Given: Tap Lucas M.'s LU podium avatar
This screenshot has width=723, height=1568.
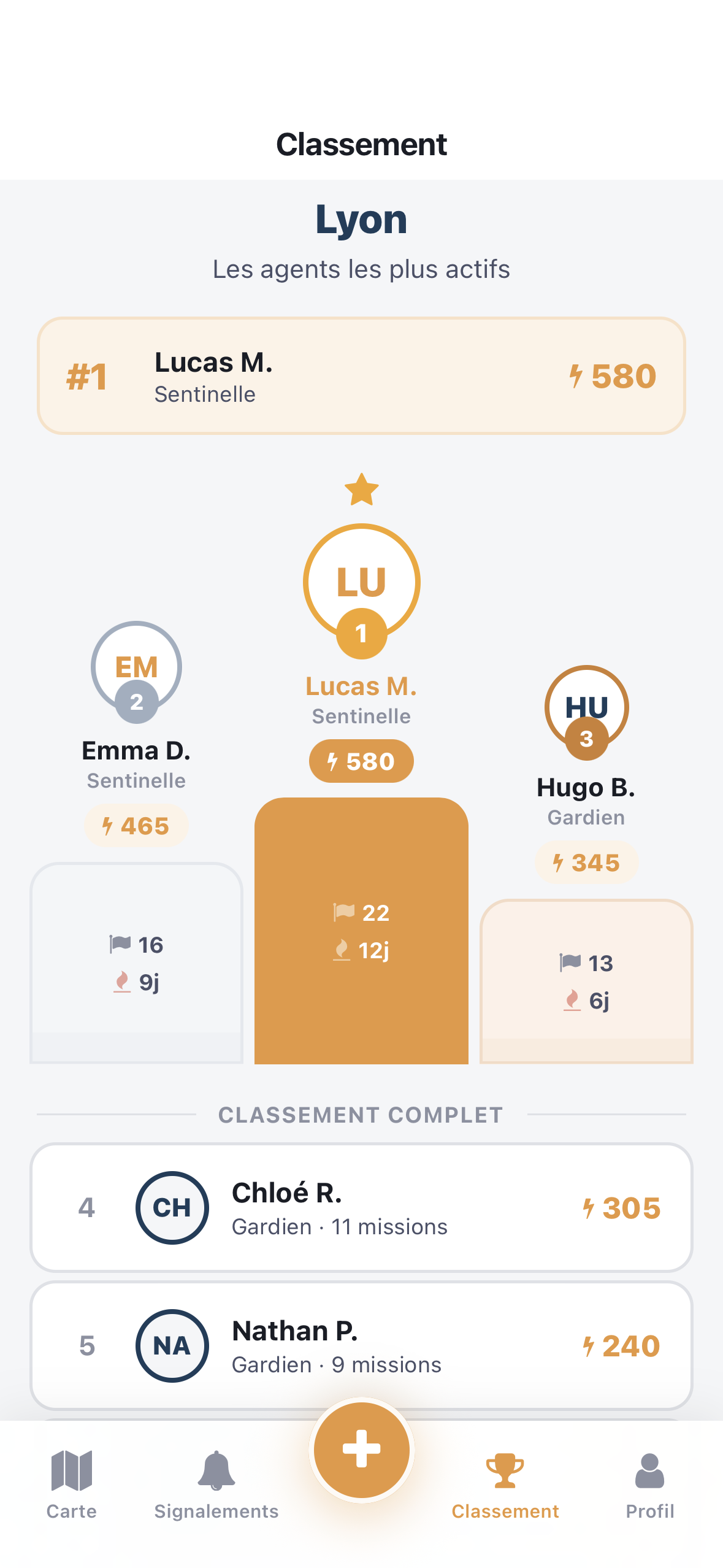Looking at the screenshot, I should coord(361,582).
